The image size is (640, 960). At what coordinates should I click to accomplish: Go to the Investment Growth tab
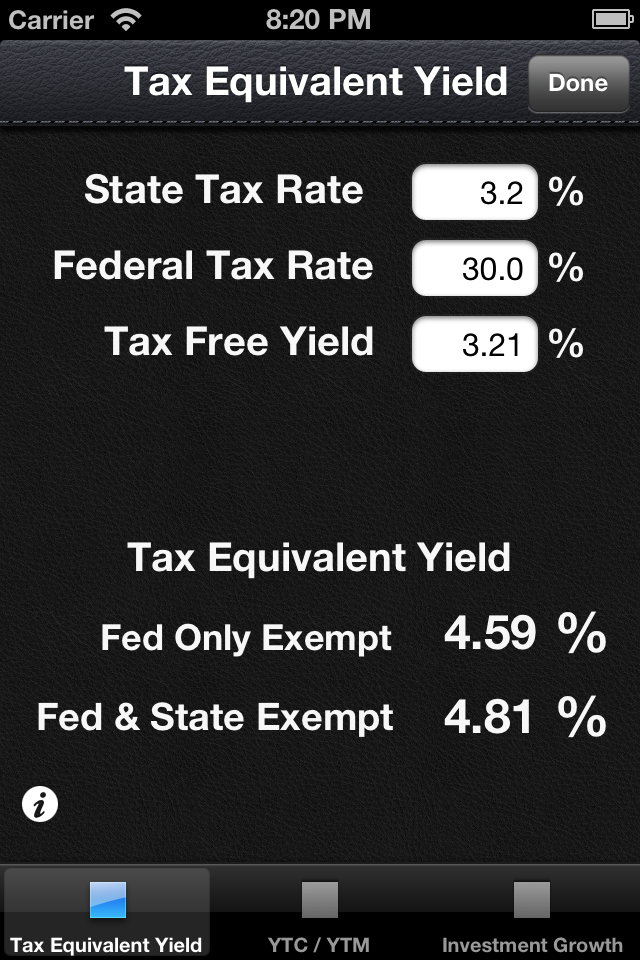532,913
